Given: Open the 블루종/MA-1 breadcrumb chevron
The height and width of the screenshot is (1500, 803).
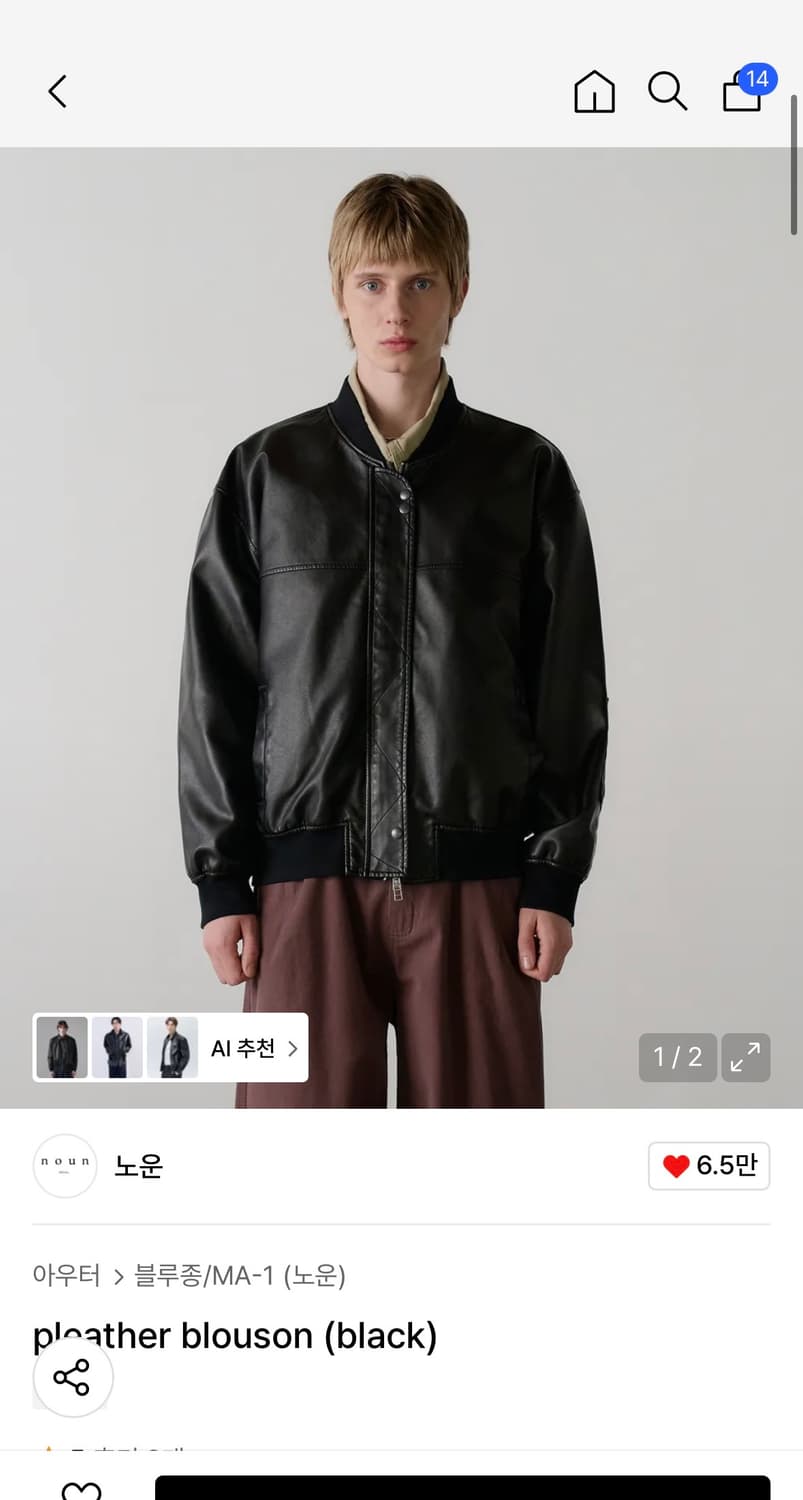Looking at the screenshot, I should (119, 1276).
